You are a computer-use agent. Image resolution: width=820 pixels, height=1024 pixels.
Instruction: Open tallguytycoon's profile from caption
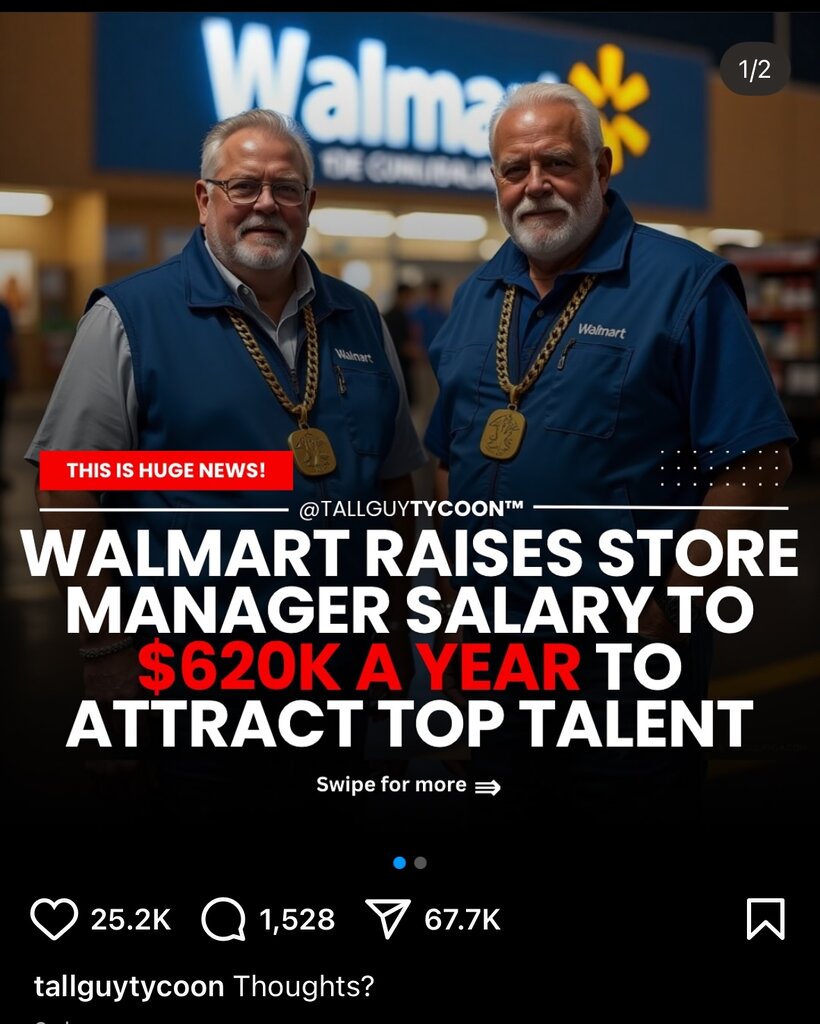[x=129, y=986]
